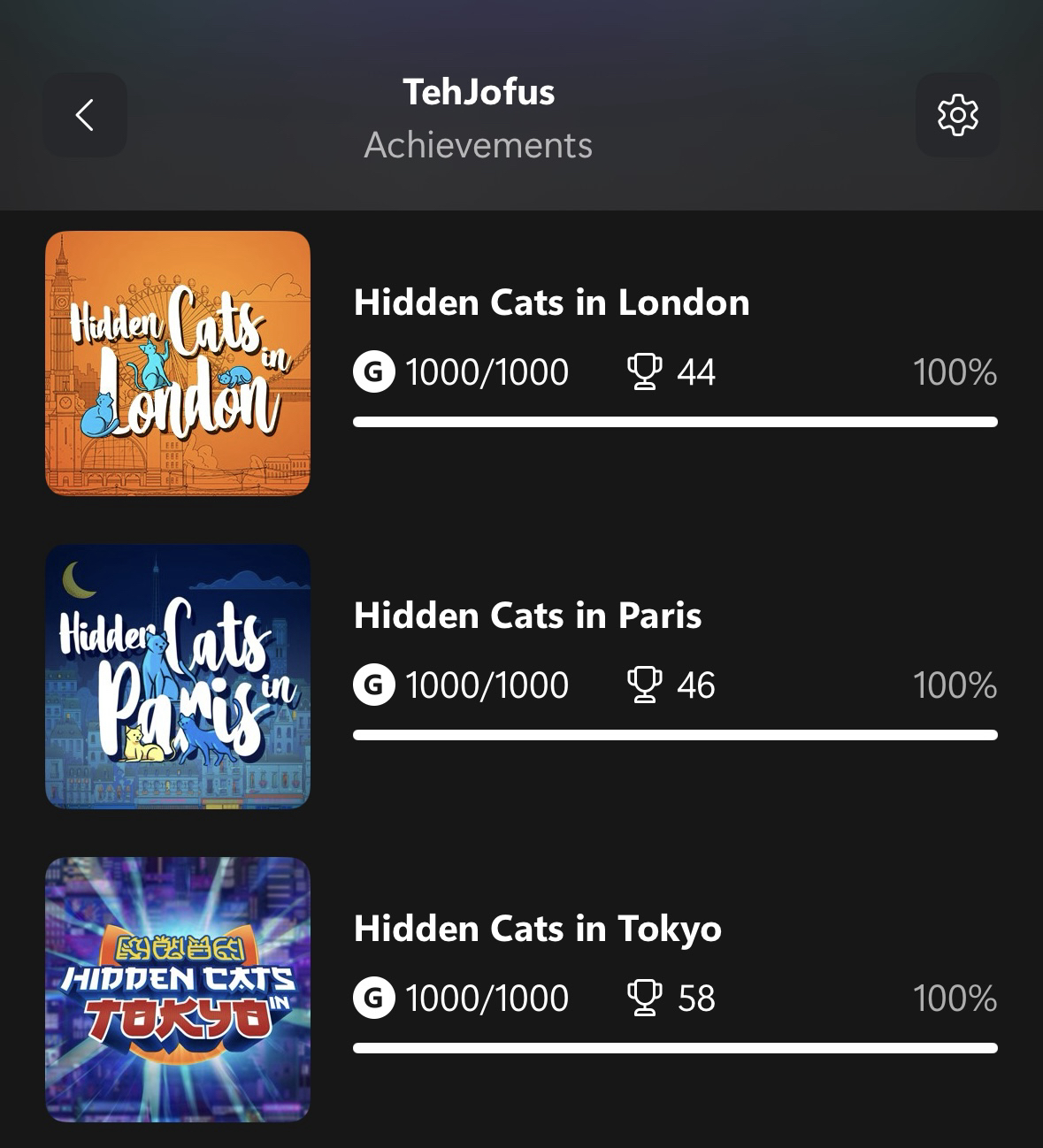The image size is (1043, 1148).
Task: View Hidden Cats in Paris achievements
Action: coord(527,616)
